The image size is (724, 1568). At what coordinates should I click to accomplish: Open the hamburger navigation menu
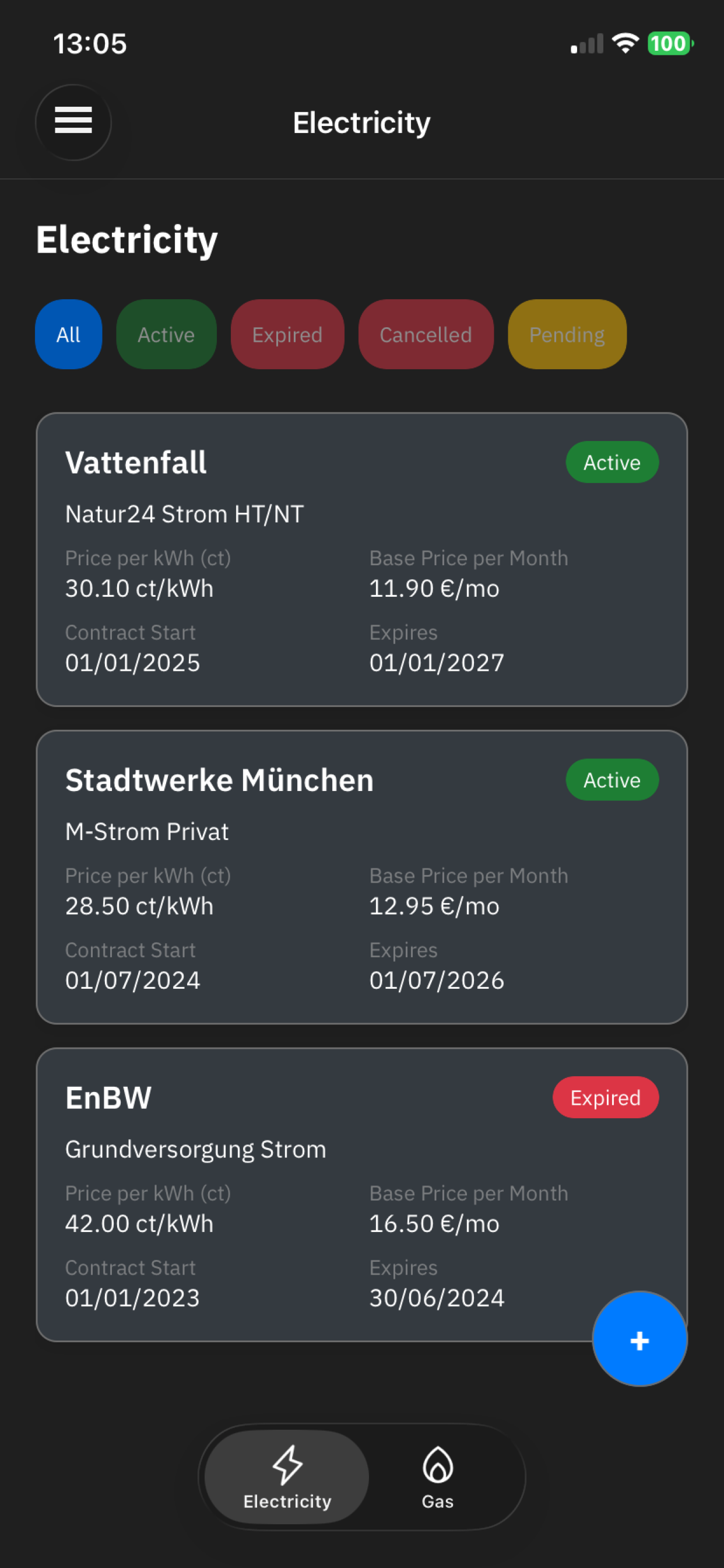[x=73, y=123]
